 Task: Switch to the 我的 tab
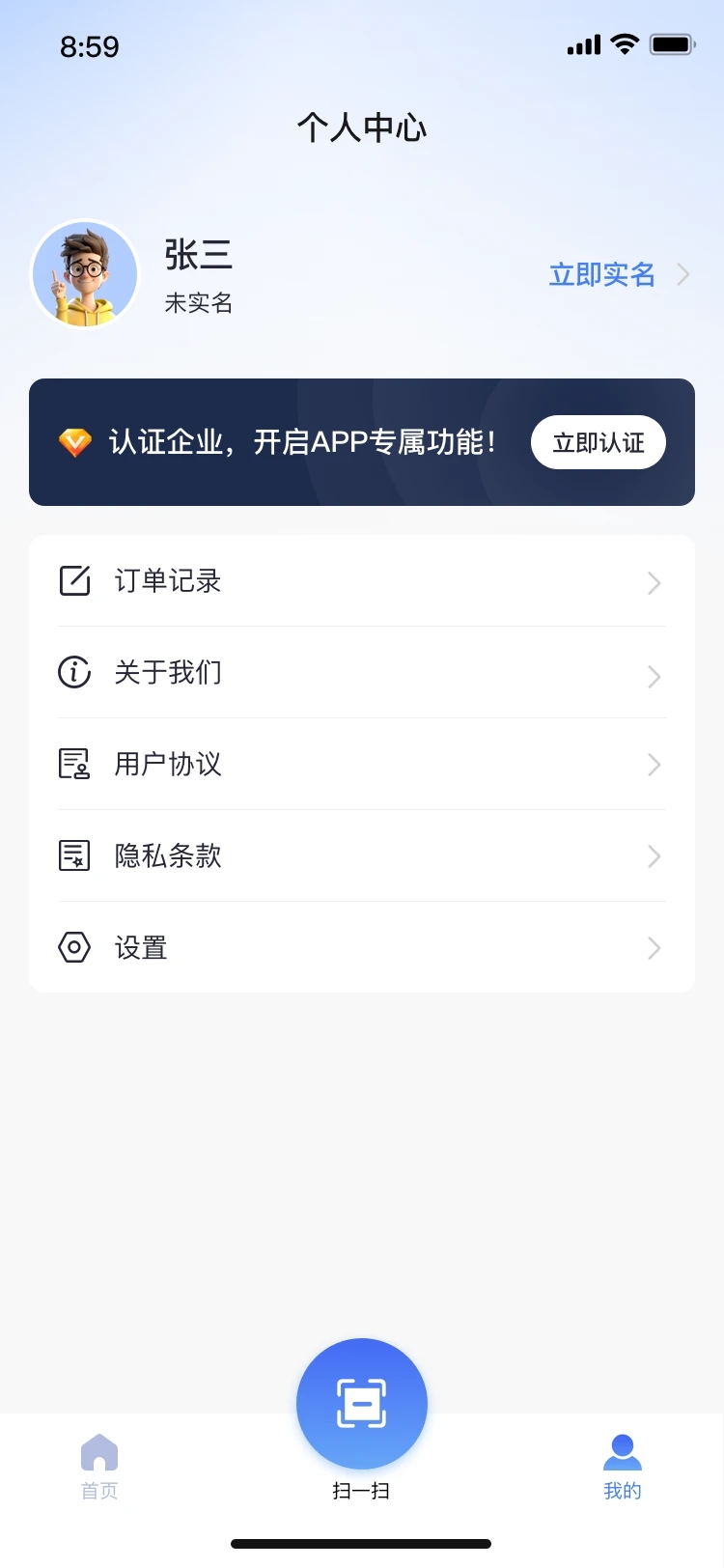click(623, 1466)
